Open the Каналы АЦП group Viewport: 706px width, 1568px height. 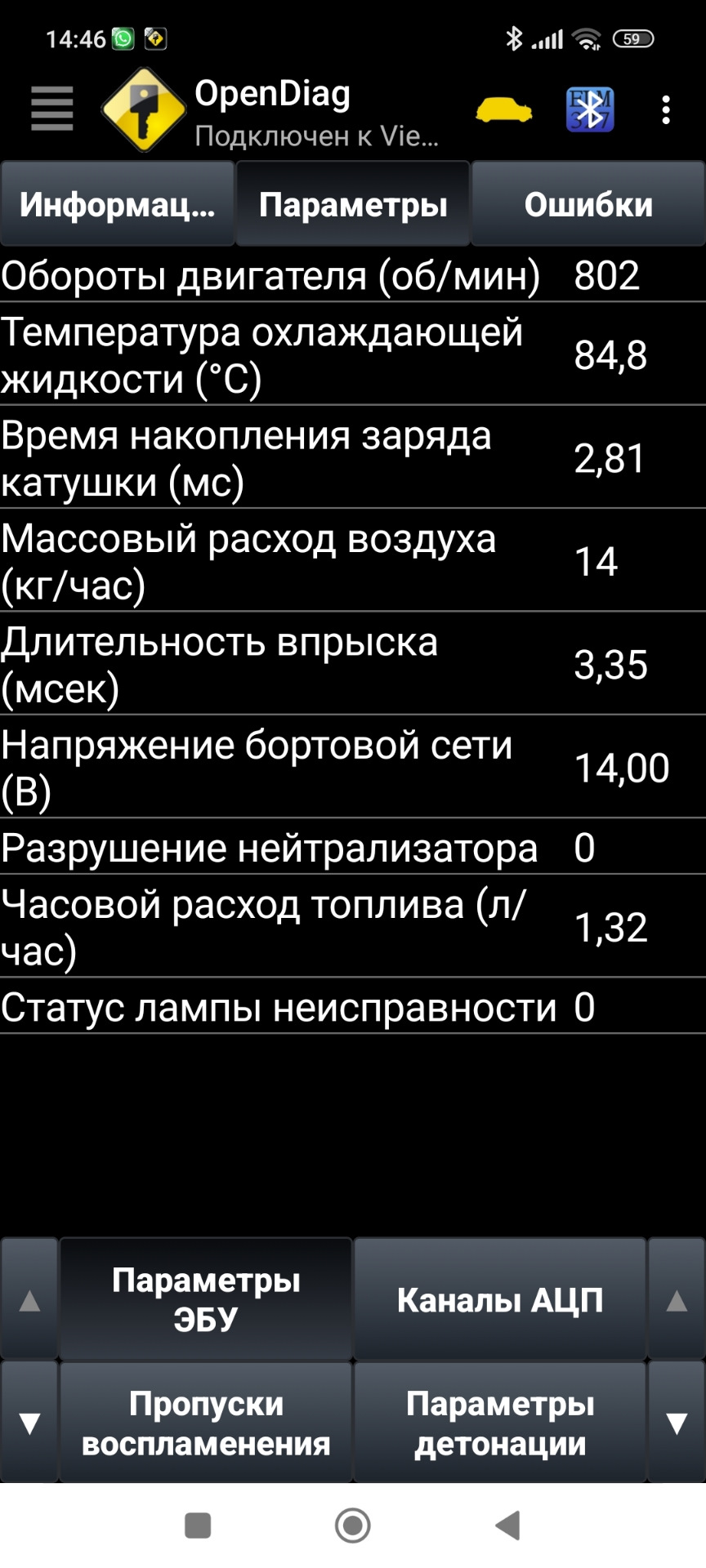tap(500, 1299)
